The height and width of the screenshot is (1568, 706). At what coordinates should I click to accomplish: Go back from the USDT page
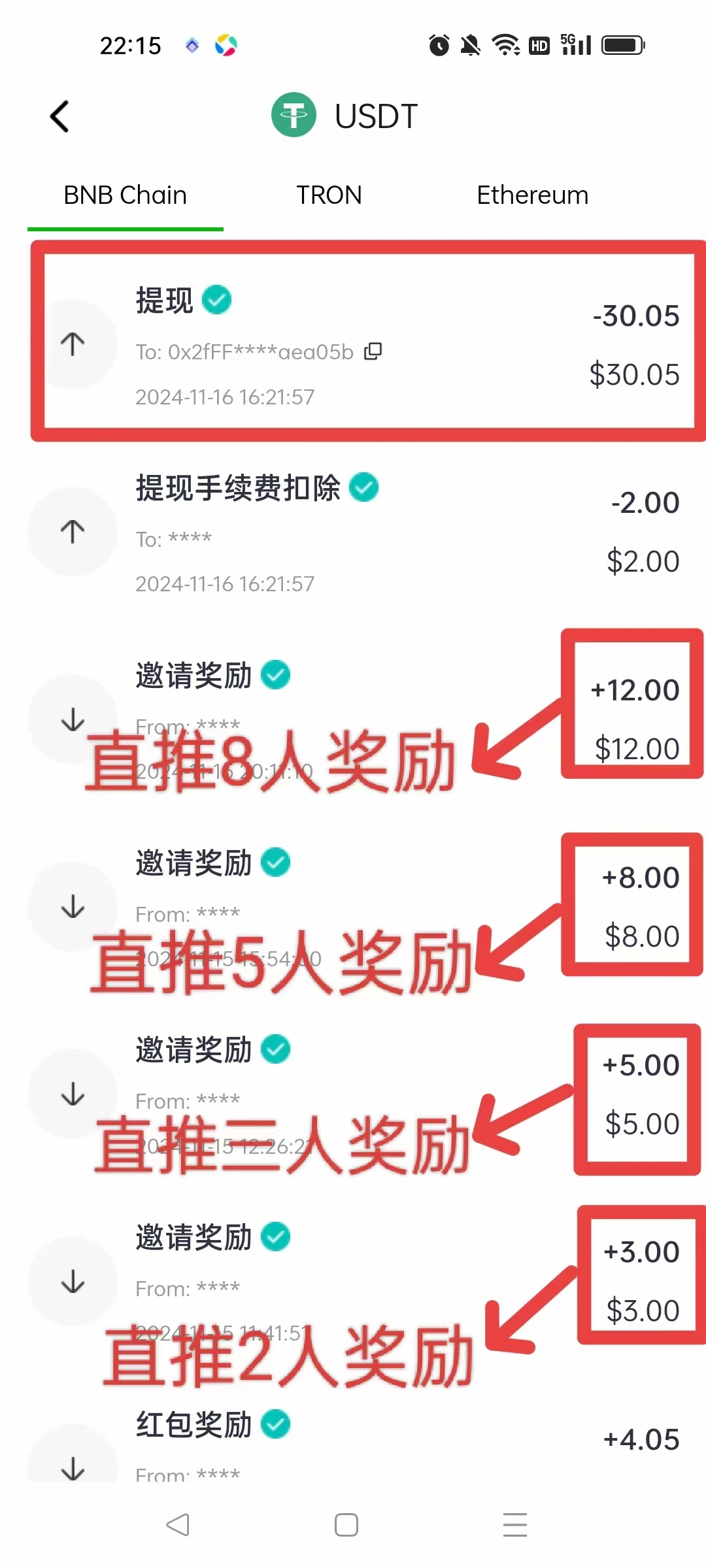click(x=59, y=117)
